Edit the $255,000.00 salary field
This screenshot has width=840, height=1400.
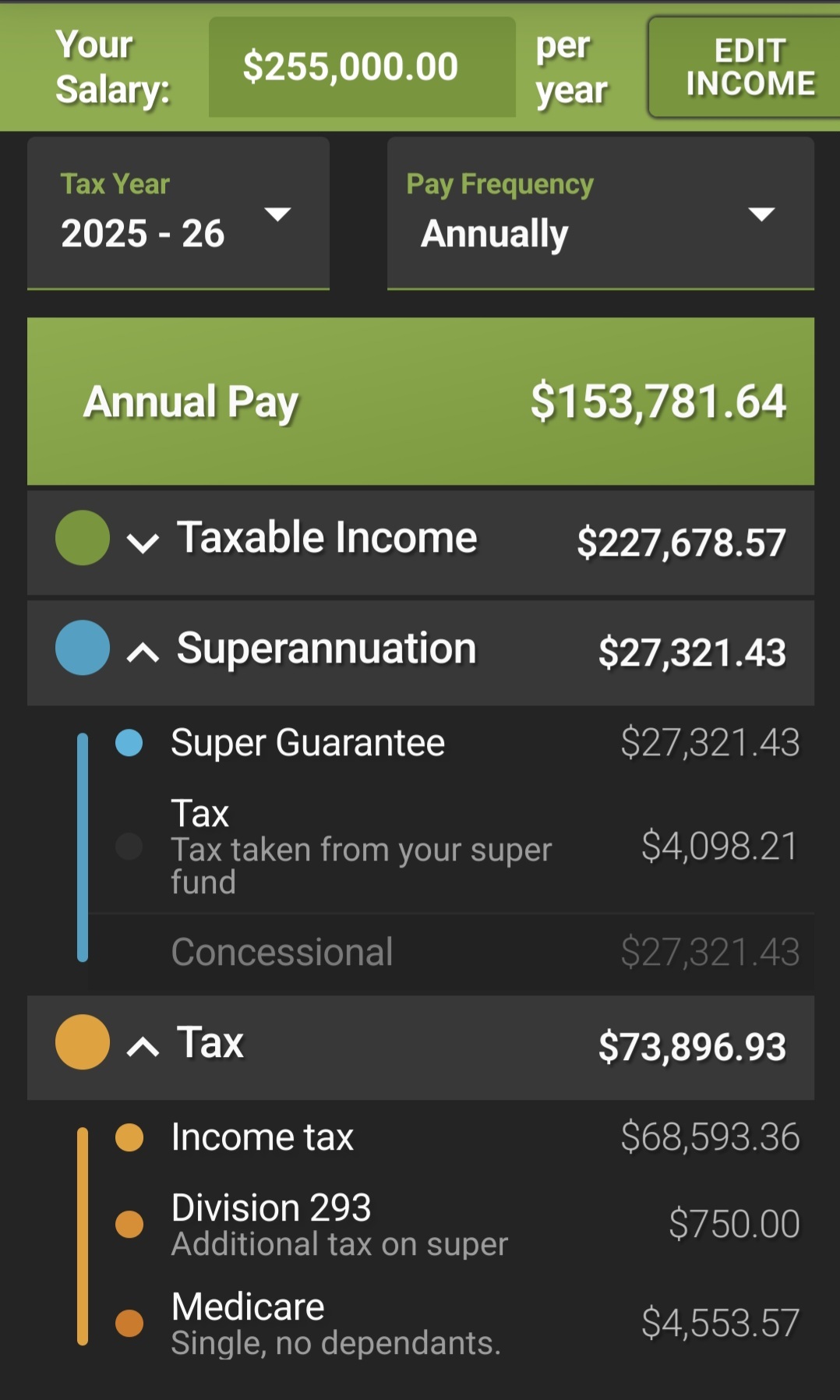[362, 67]
